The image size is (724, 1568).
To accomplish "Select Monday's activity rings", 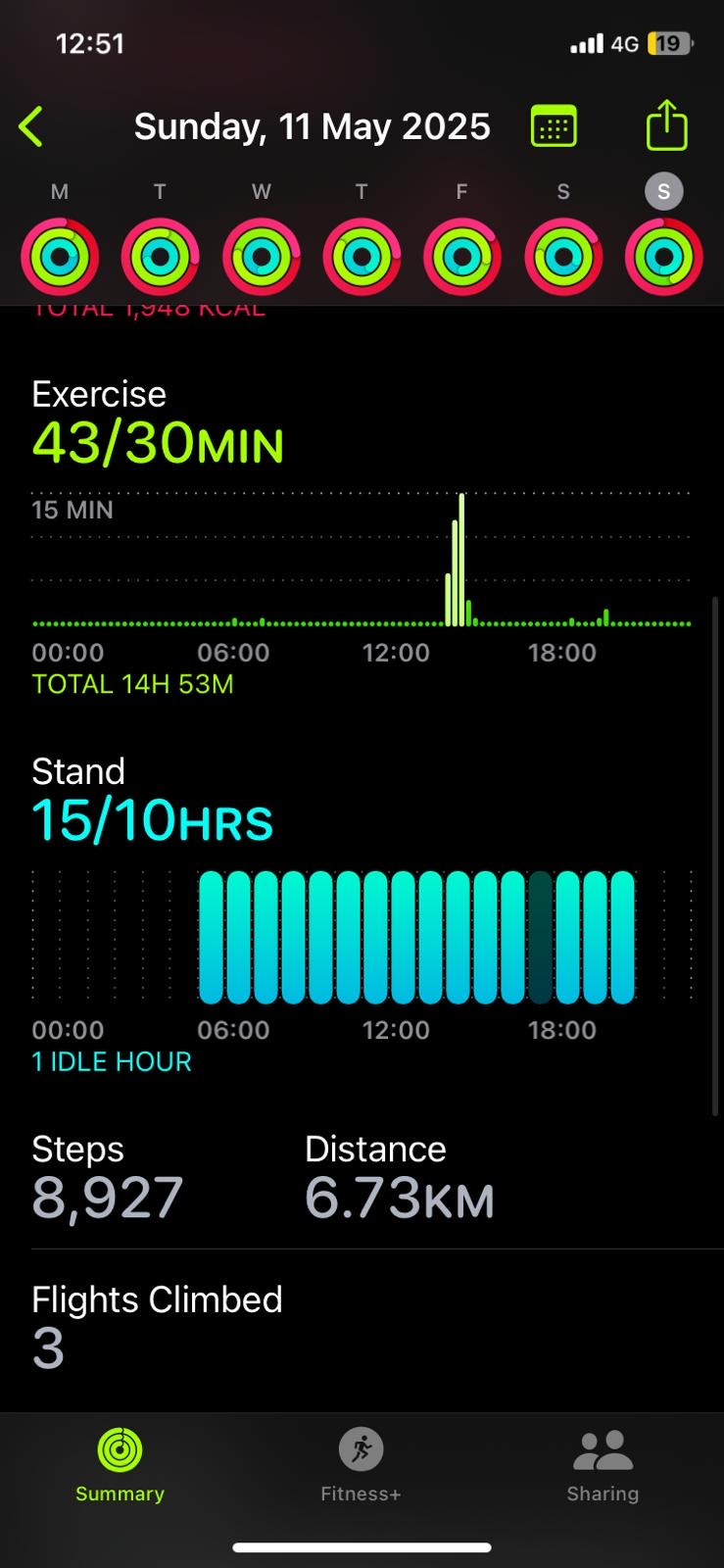I will pos(60,257).
